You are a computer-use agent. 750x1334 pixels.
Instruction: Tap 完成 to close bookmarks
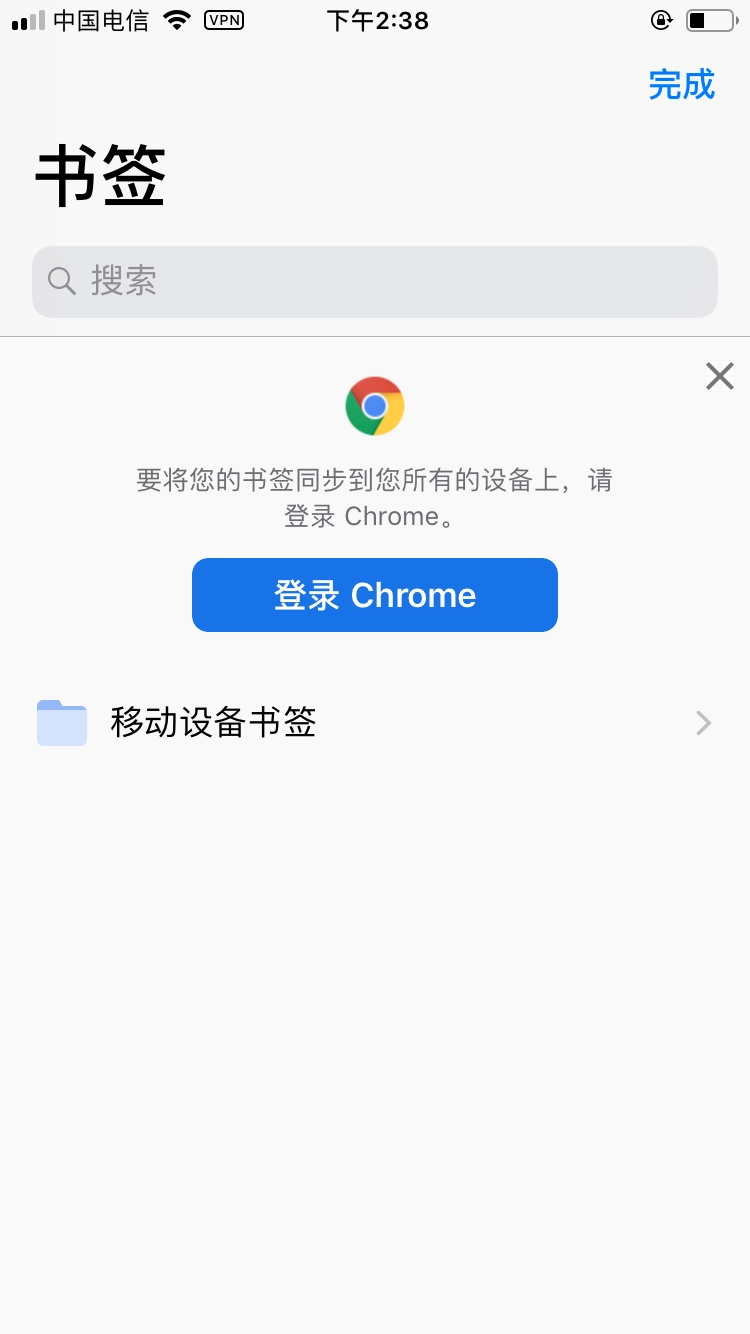[x=681, y=85]
